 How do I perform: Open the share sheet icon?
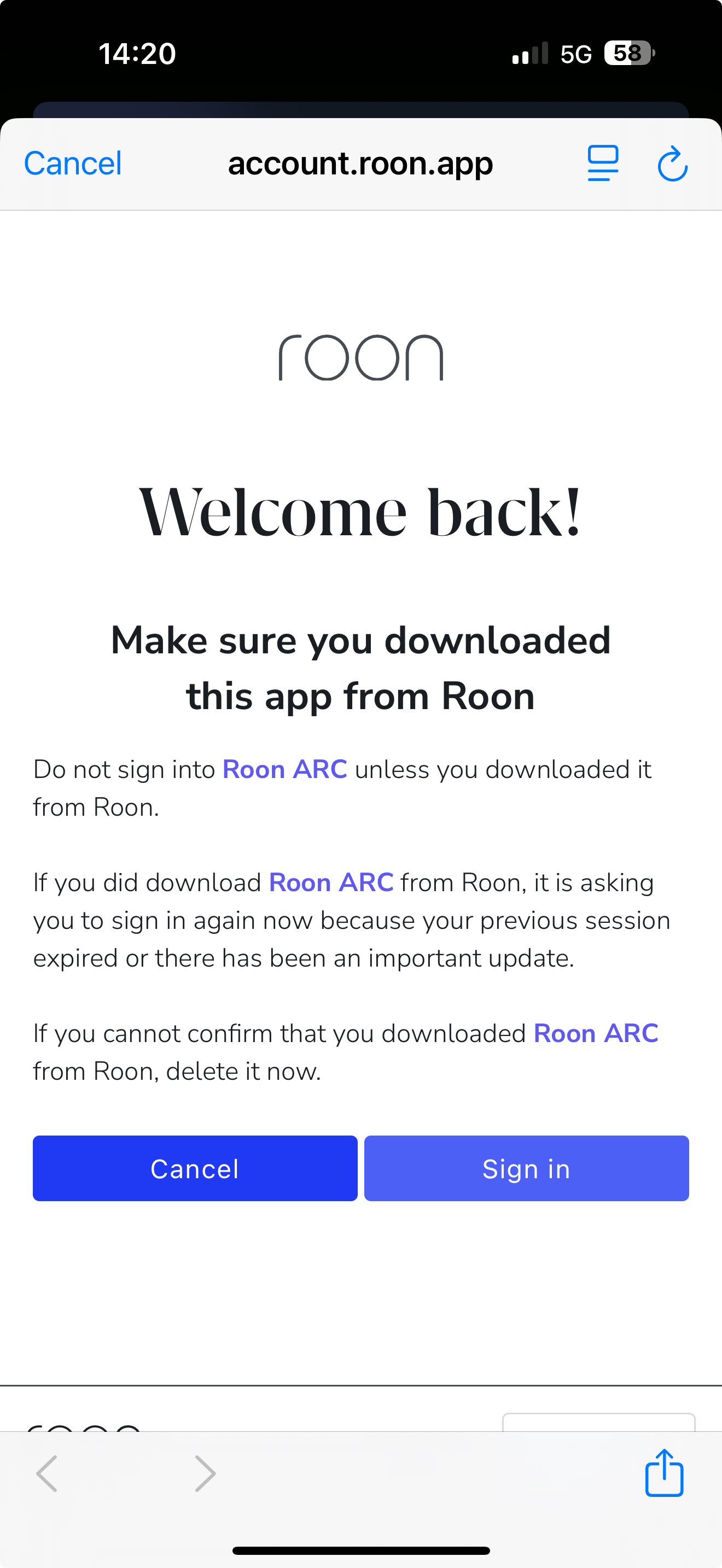(x=663, y=1473)
